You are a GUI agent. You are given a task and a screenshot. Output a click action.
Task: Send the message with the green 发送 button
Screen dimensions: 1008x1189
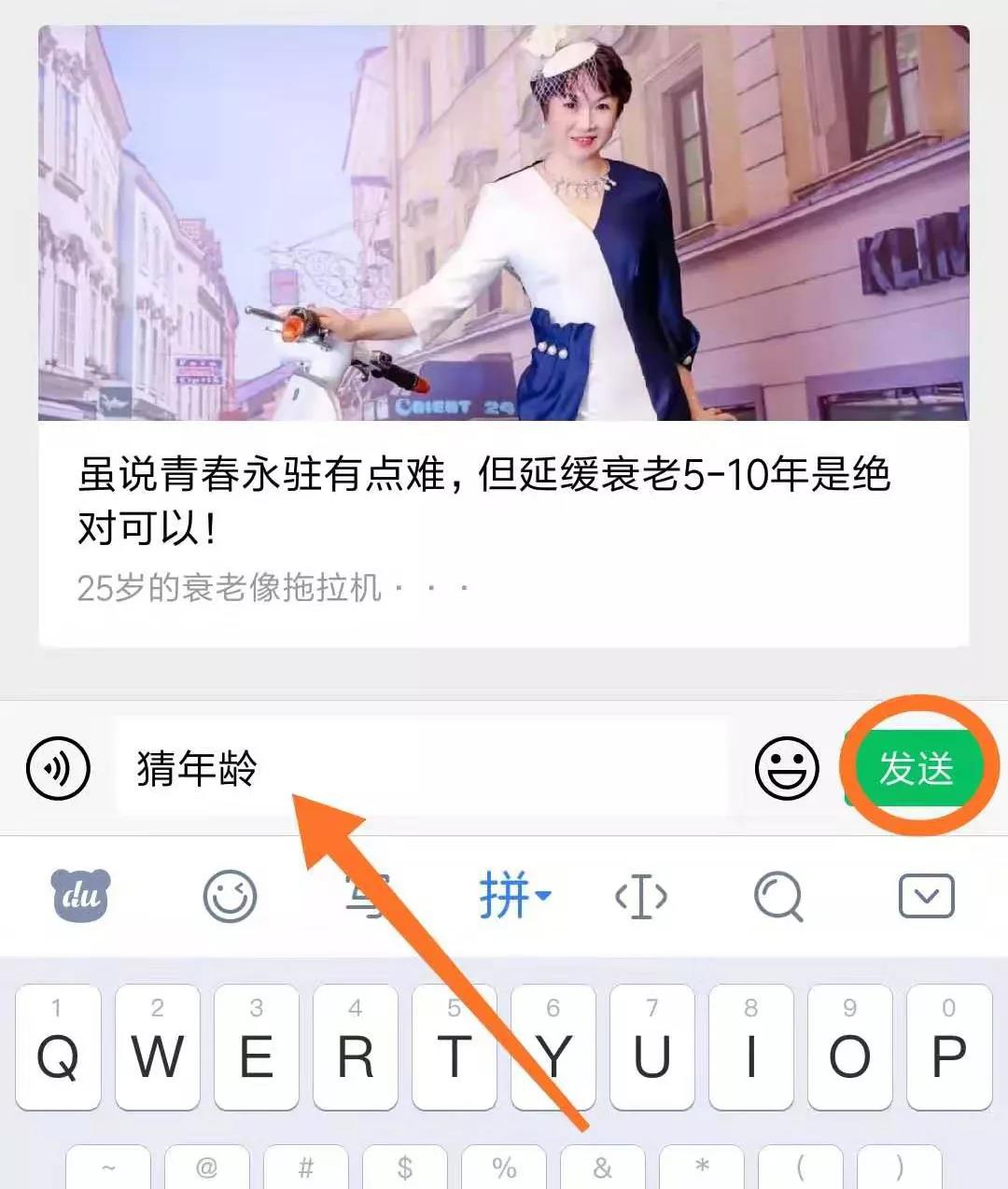[917, 768]
